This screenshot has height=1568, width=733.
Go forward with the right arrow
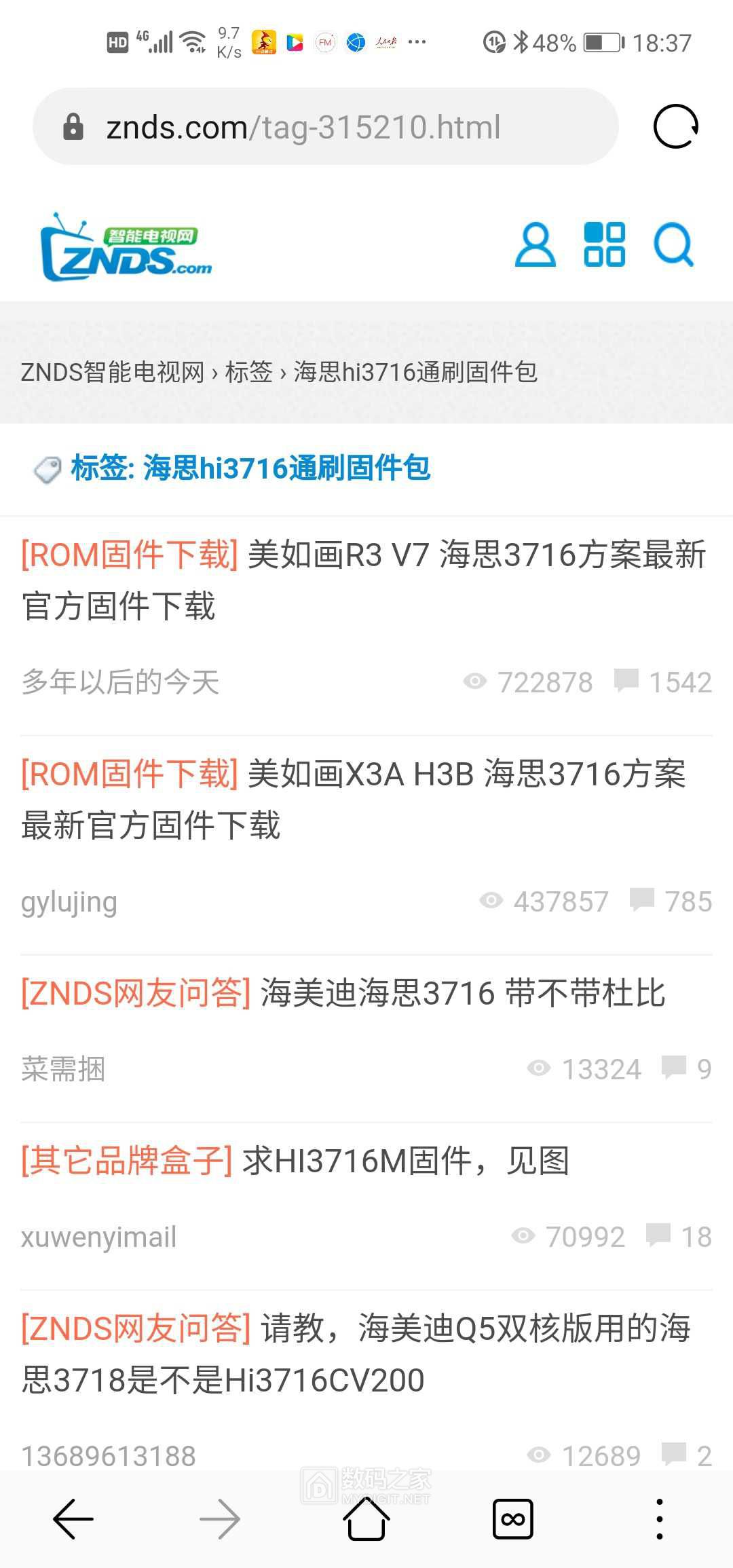click(x=219, y=1518)
